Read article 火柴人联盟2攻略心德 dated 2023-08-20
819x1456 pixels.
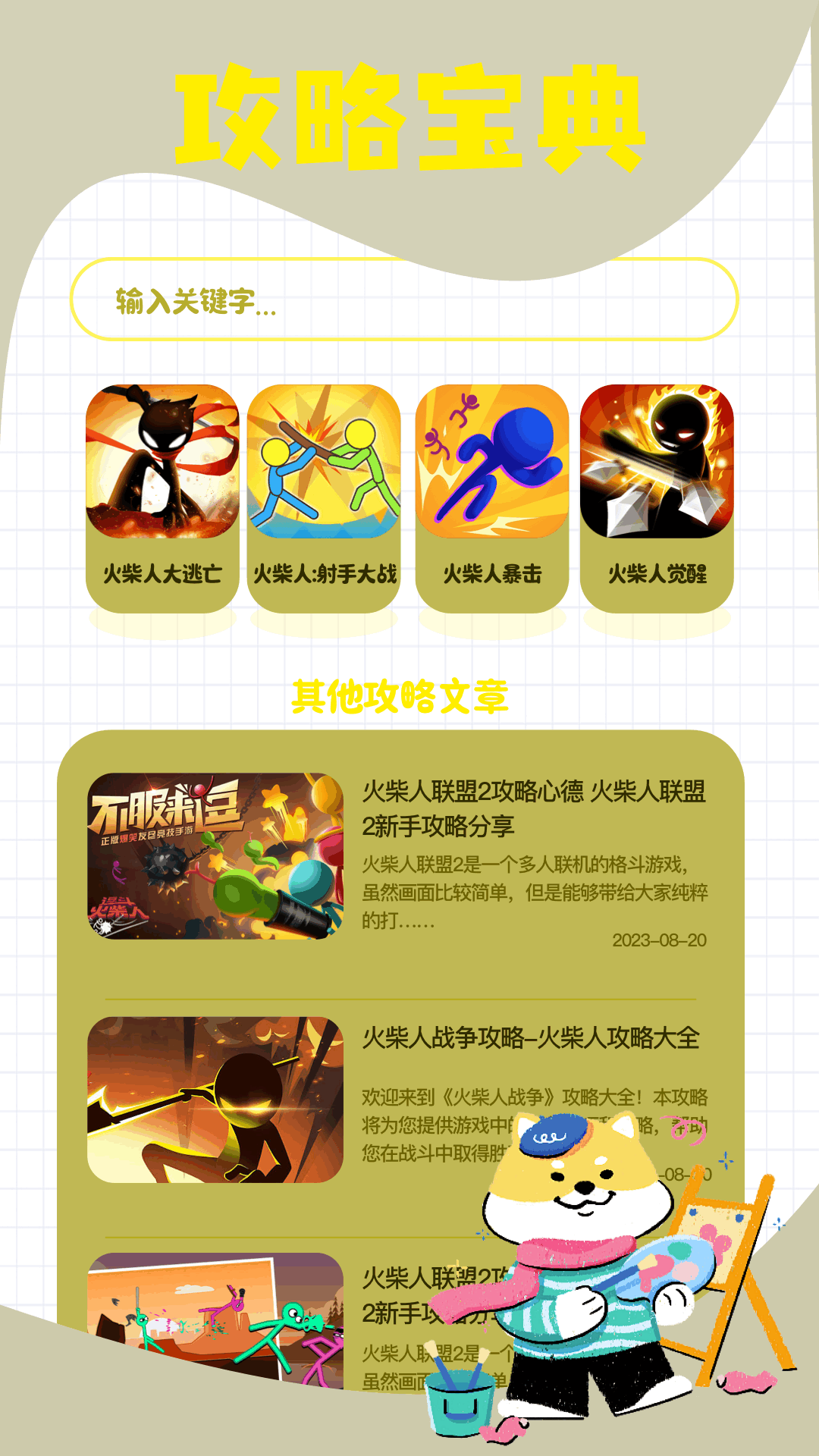[x=400, y=861]
